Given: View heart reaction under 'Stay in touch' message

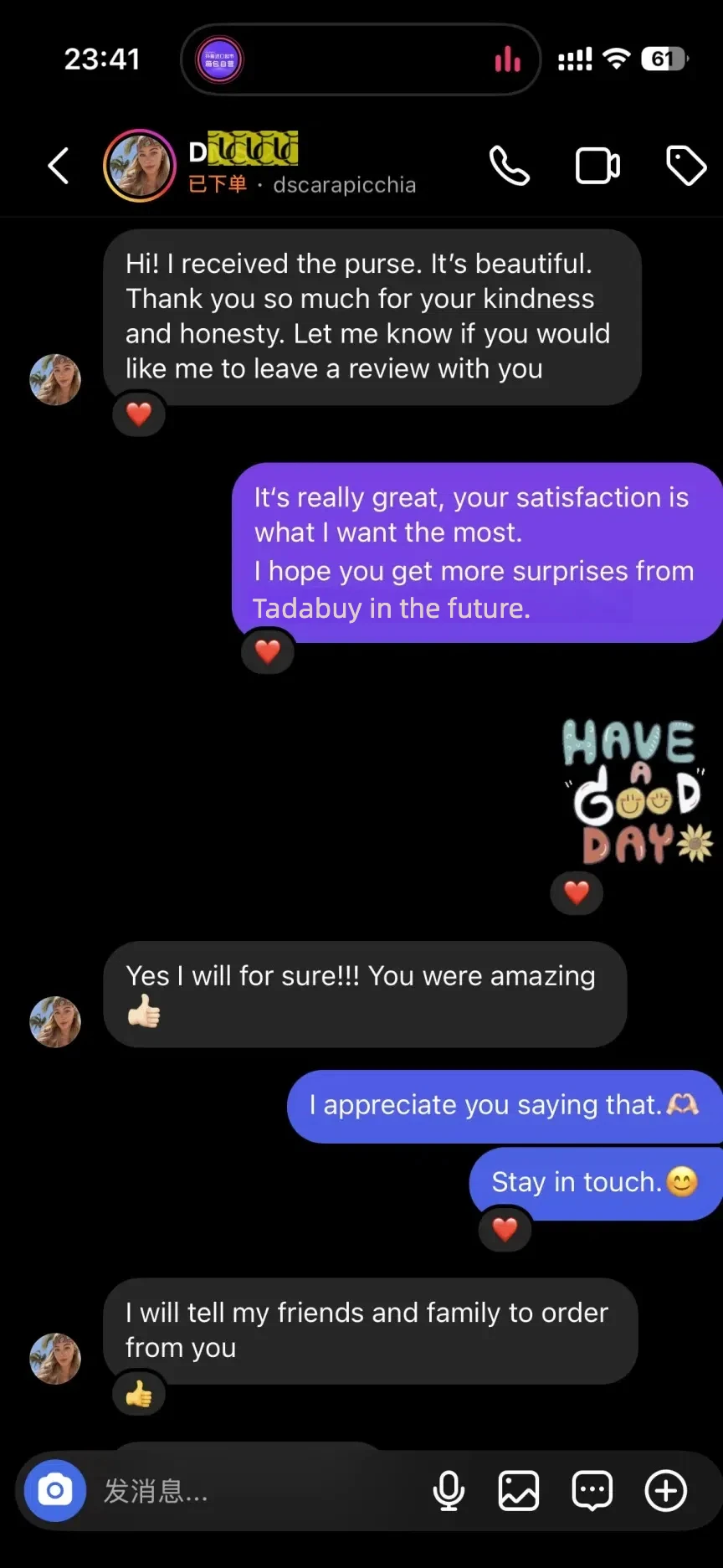Looking at the screenshot, I should pyautogui.click(x=505, y=1229).
